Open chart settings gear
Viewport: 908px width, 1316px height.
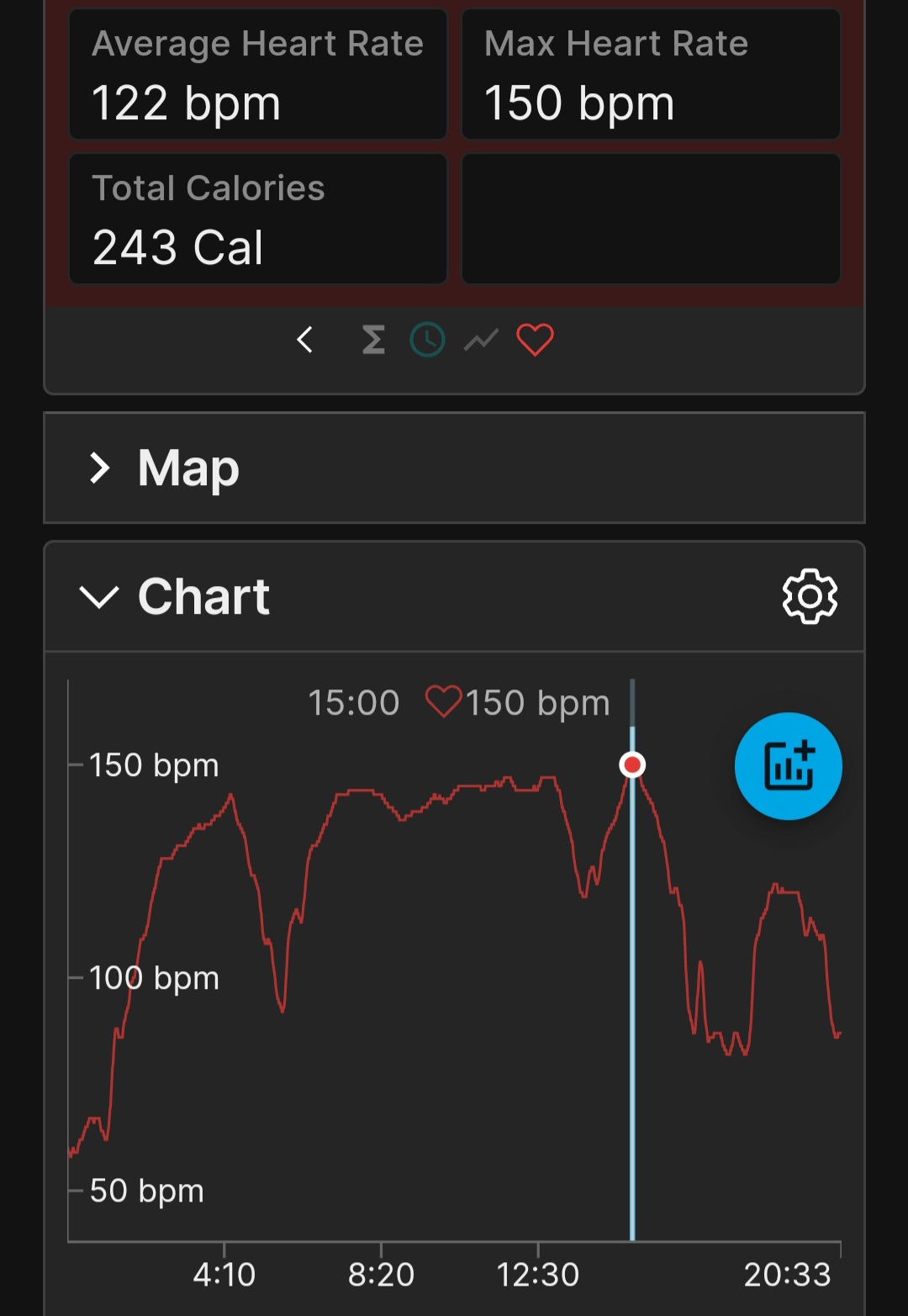coord(810,597)
